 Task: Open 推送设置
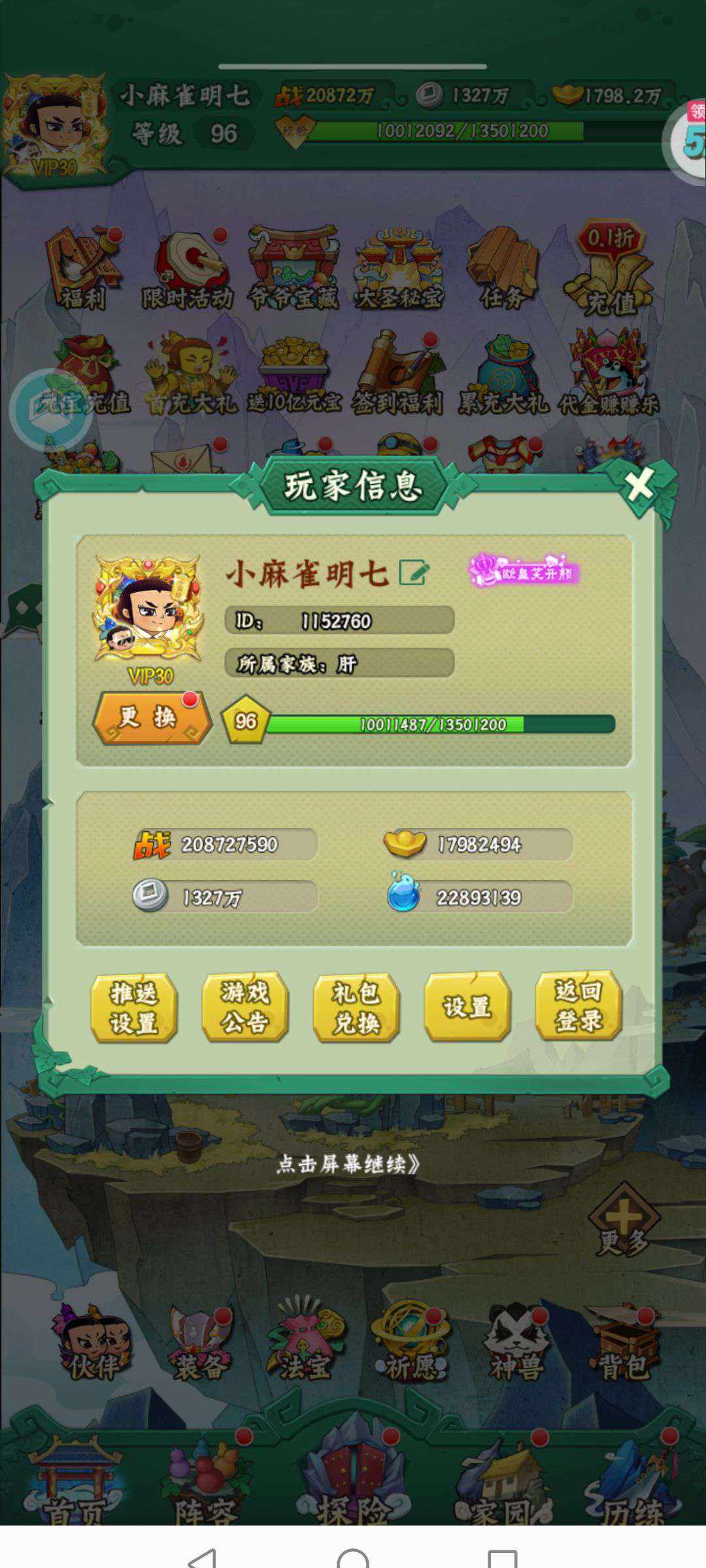tap(134, 1007)
